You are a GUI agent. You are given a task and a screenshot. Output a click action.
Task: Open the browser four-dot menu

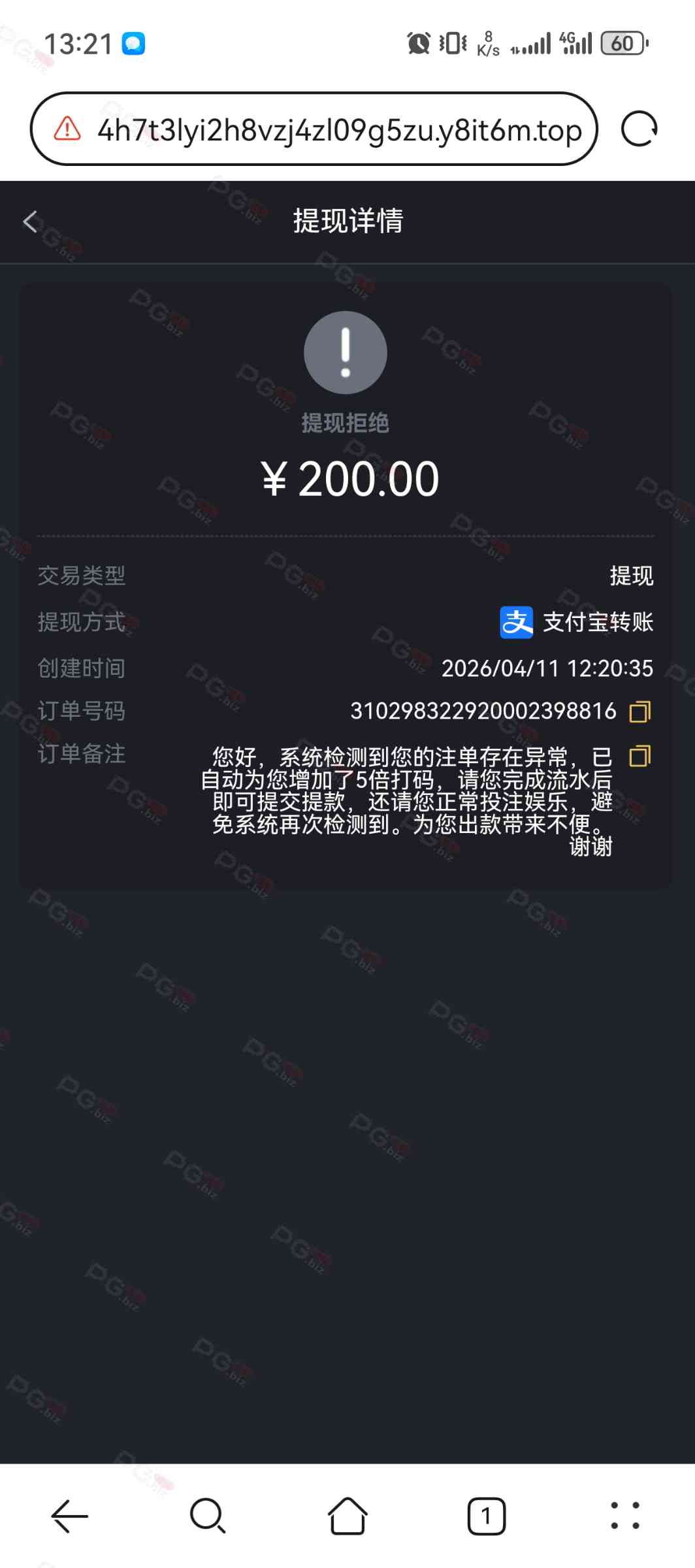(624, 1515)
